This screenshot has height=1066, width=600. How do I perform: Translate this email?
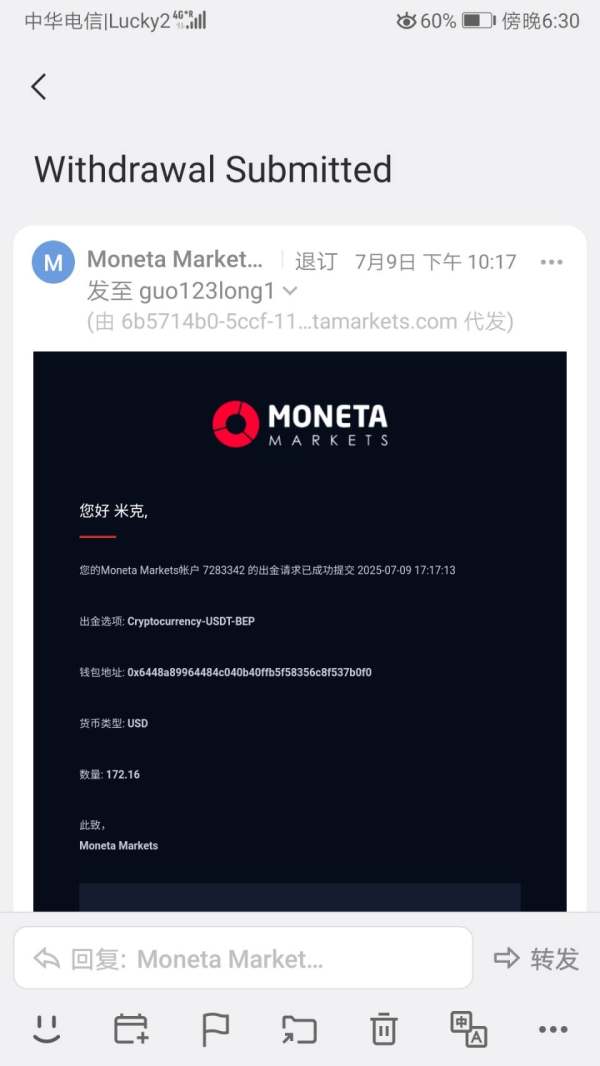coord(469,1029)
